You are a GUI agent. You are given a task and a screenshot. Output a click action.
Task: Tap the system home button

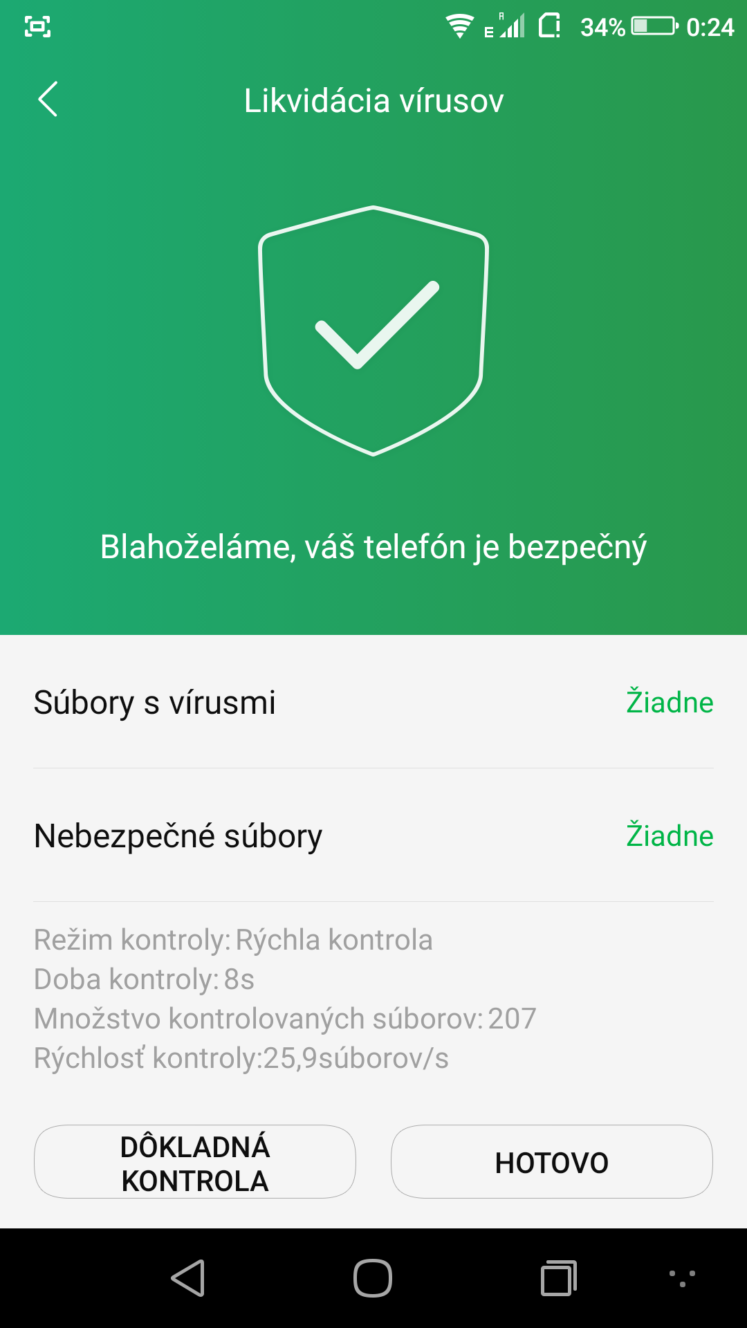[x=373, y=1277]
